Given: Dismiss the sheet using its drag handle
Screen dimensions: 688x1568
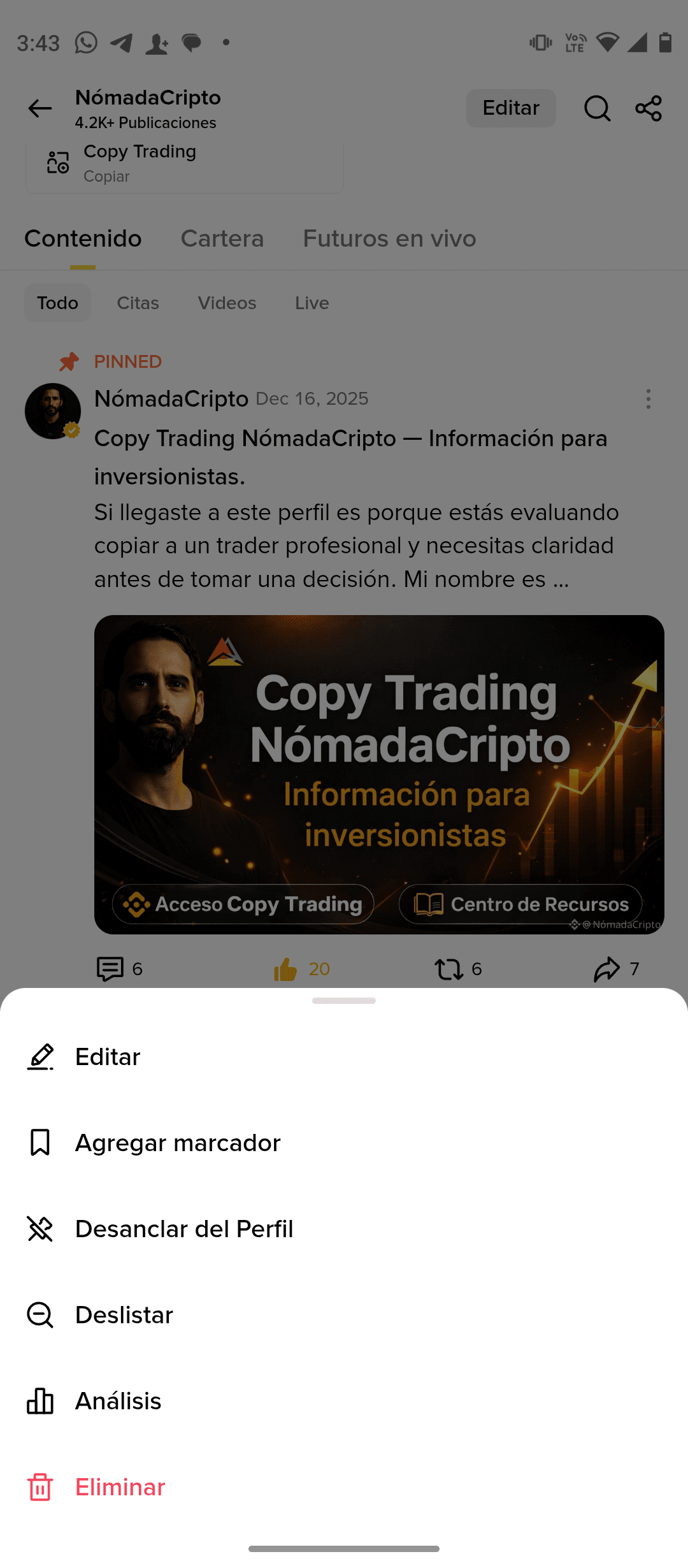Looking at the screenshot, I should pyautogui.click(x=344, y=1001).
